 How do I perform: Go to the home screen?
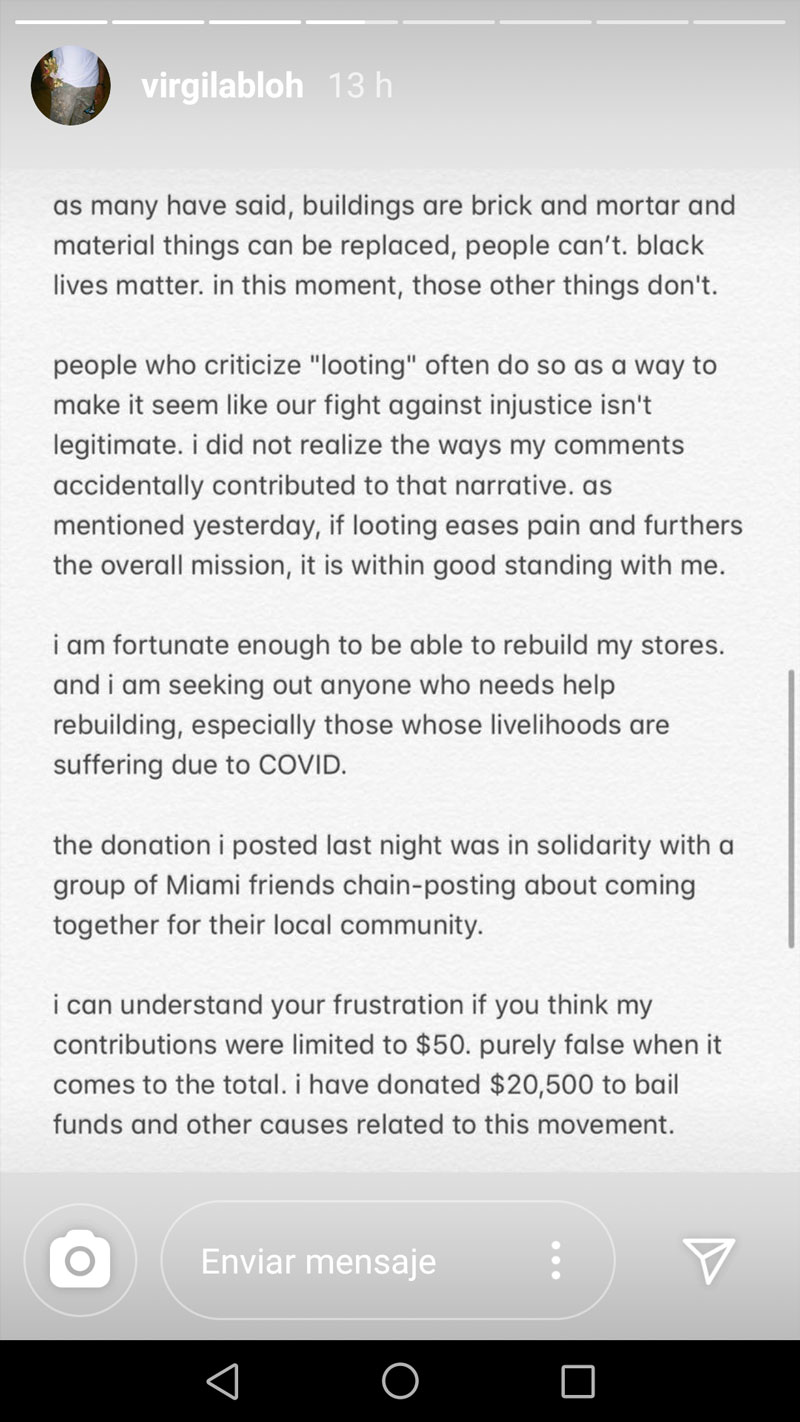click(x=400, y=1381)
